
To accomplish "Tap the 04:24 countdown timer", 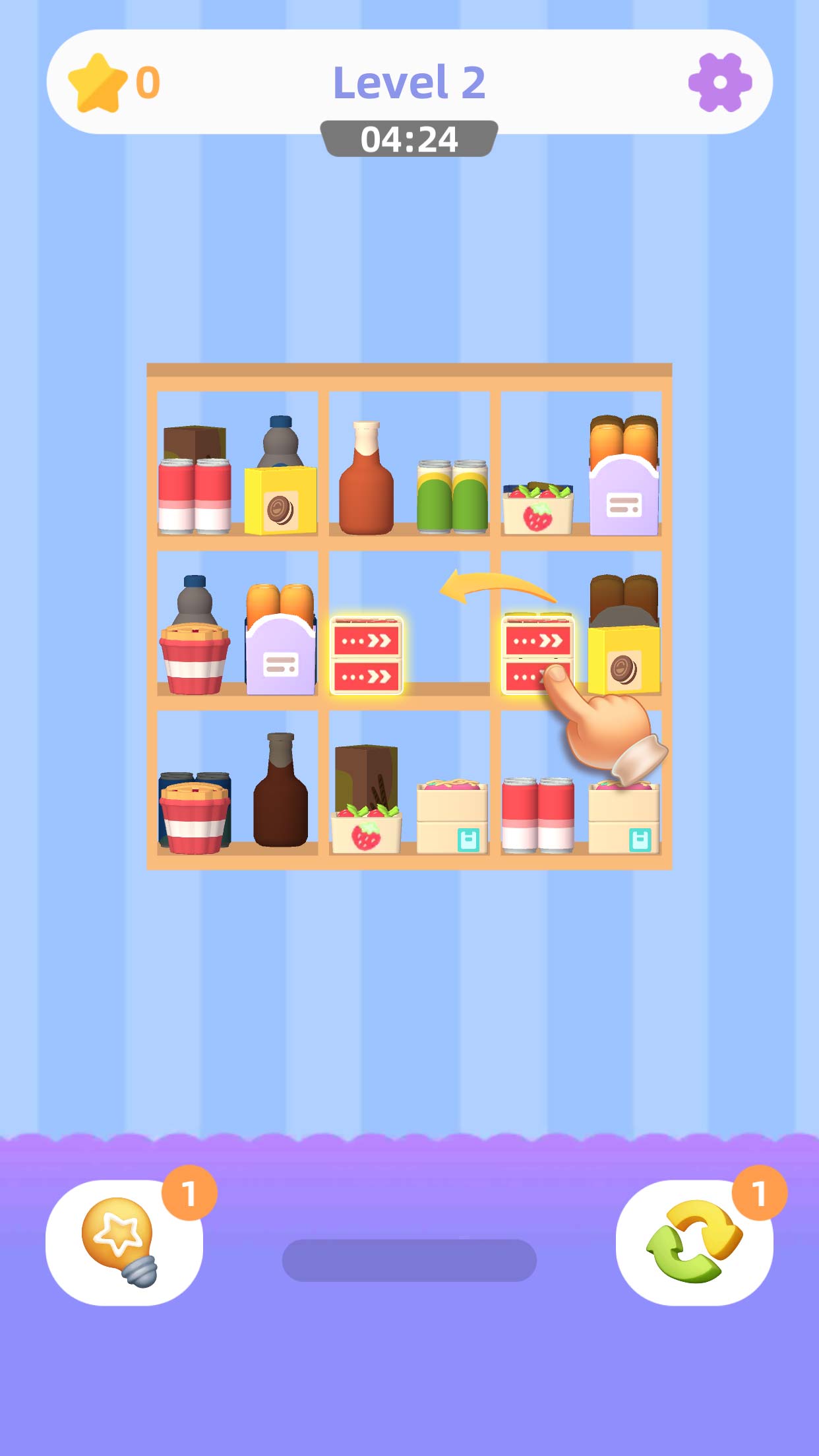I will click(x=409, y=138).
